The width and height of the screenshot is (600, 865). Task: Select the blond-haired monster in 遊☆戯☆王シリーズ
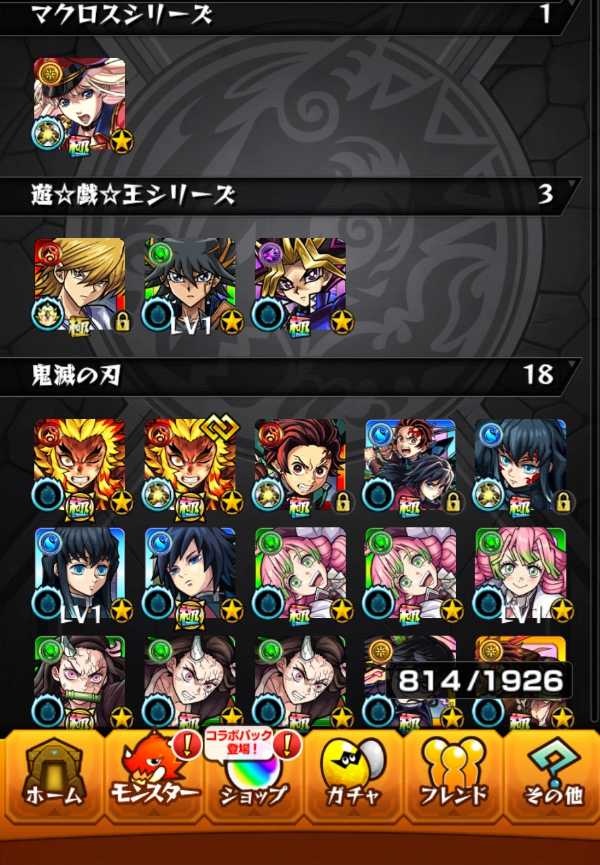(80, 285)
